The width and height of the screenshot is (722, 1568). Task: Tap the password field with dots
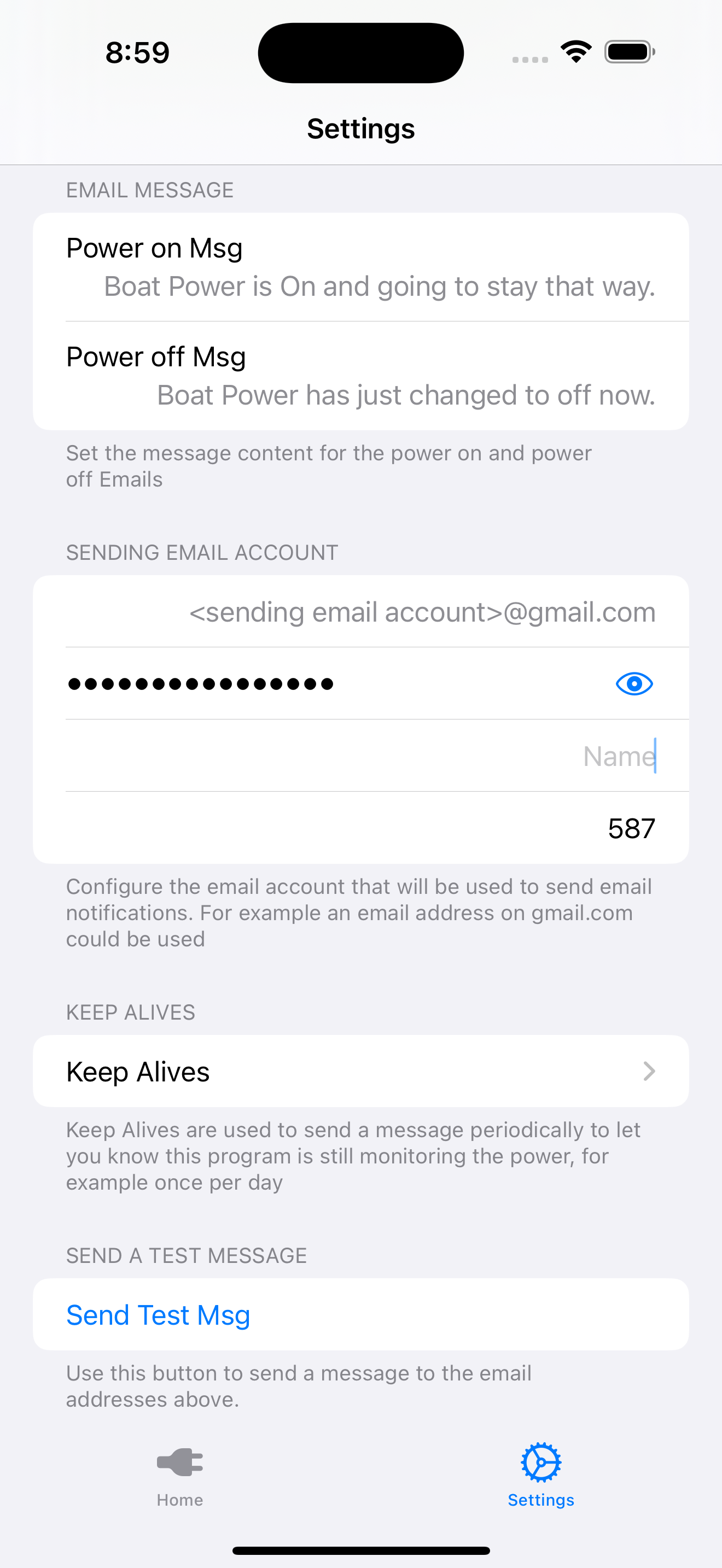coord(329,683)
